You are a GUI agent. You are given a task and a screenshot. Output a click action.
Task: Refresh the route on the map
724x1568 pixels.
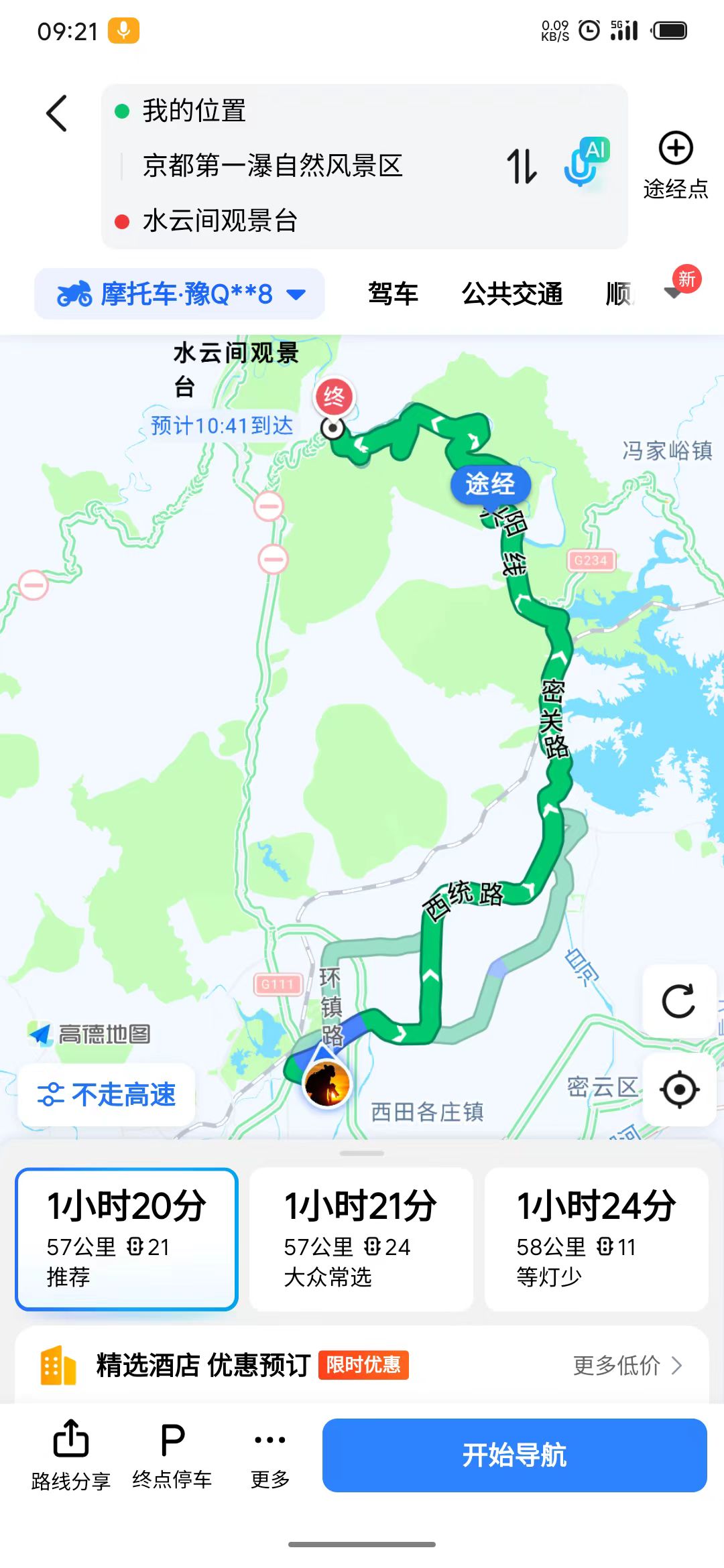click(678, 1002)
